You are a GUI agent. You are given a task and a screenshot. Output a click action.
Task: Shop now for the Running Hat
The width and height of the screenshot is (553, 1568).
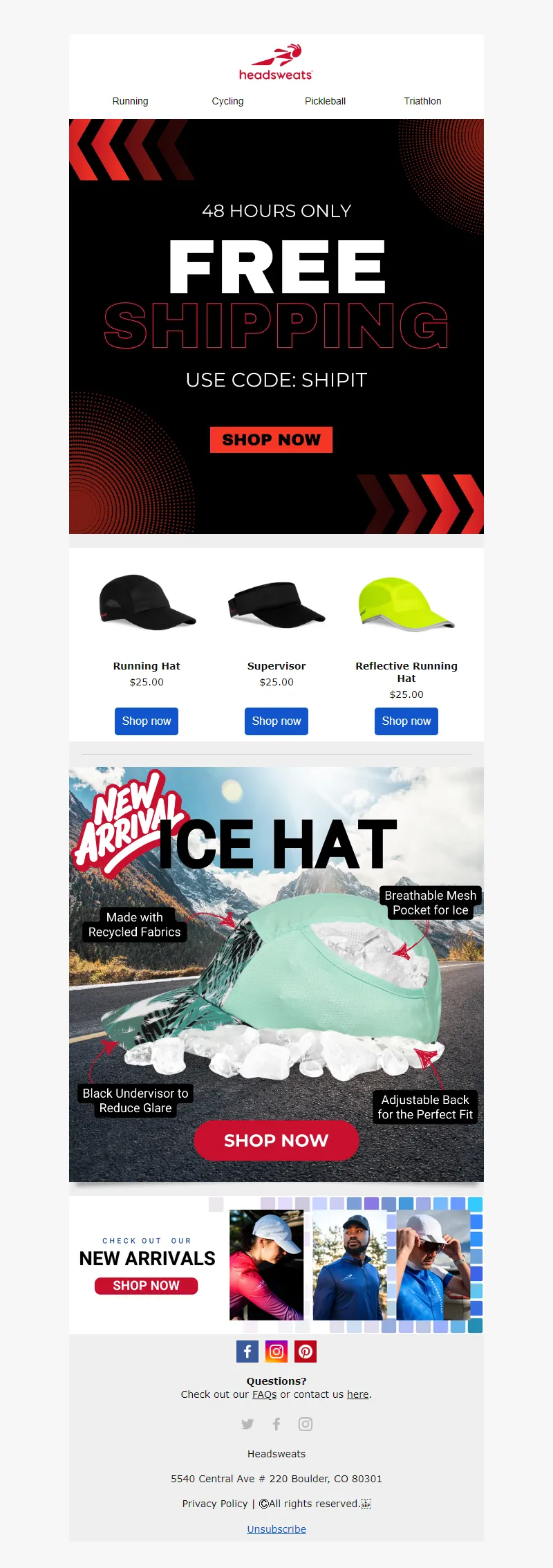[x=147, y=721]
